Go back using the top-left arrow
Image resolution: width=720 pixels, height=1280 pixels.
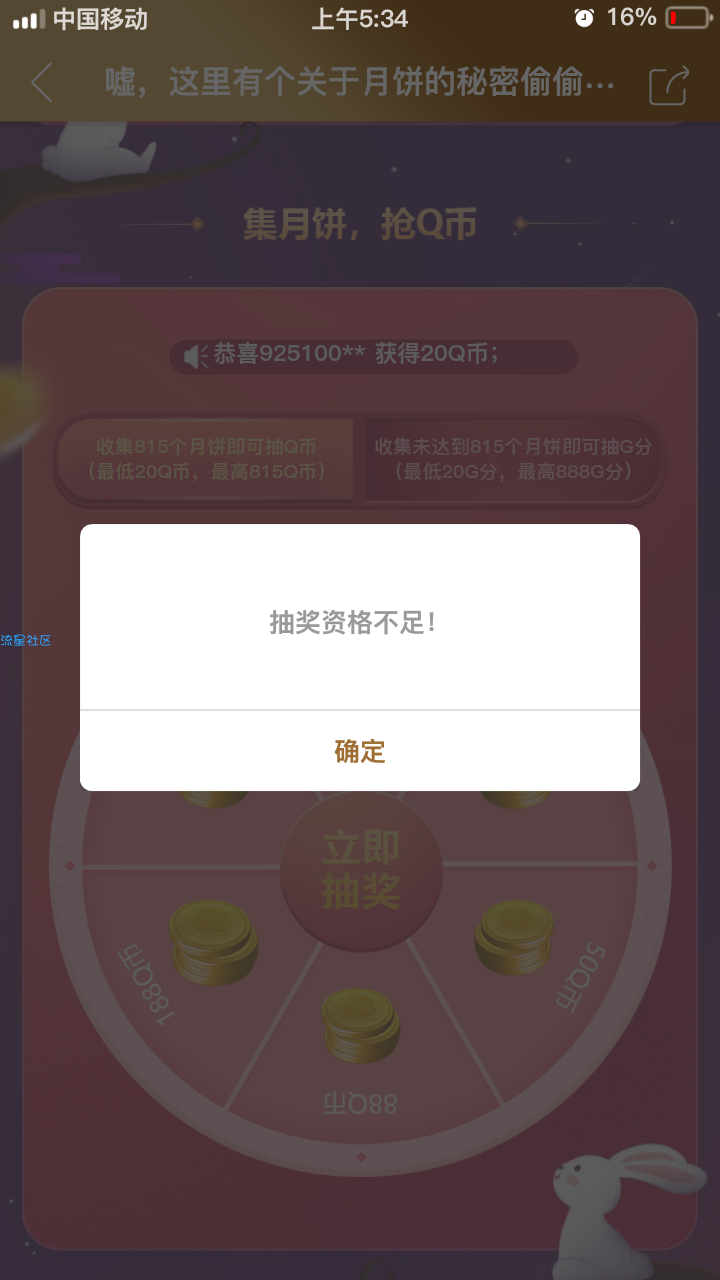click(42, 83)
